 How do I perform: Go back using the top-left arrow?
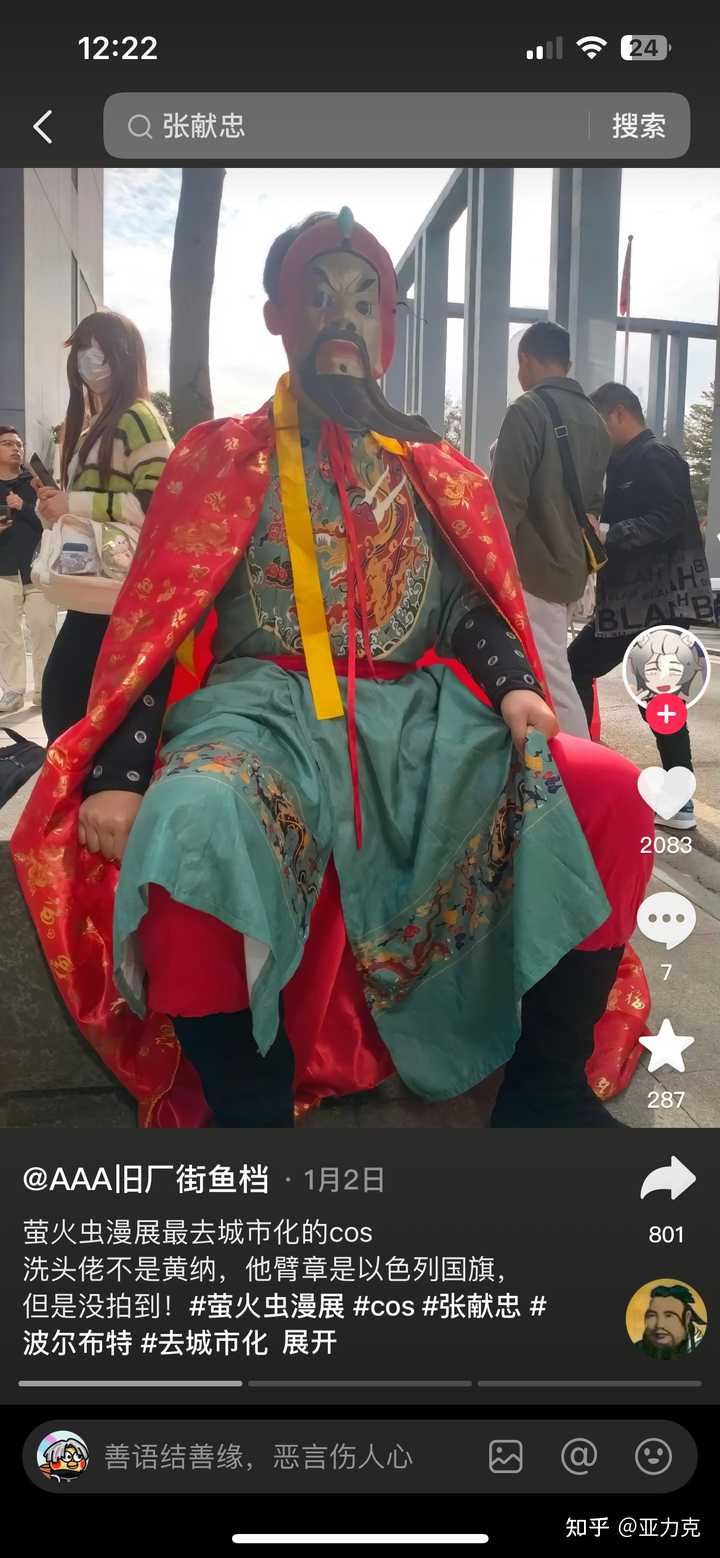(x=42, y=127)
